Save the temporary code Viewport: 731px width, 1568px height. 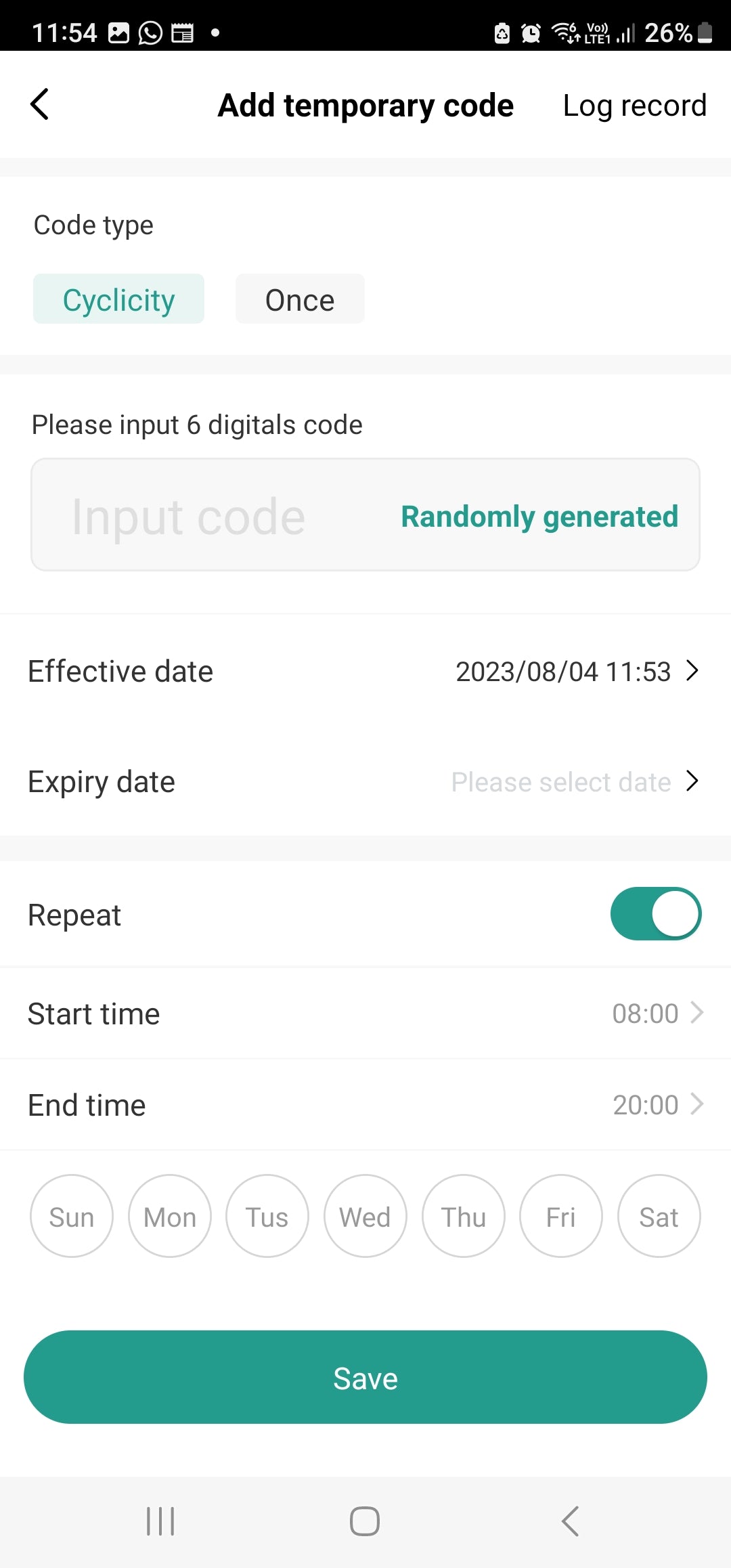(x=365, y=1378)
